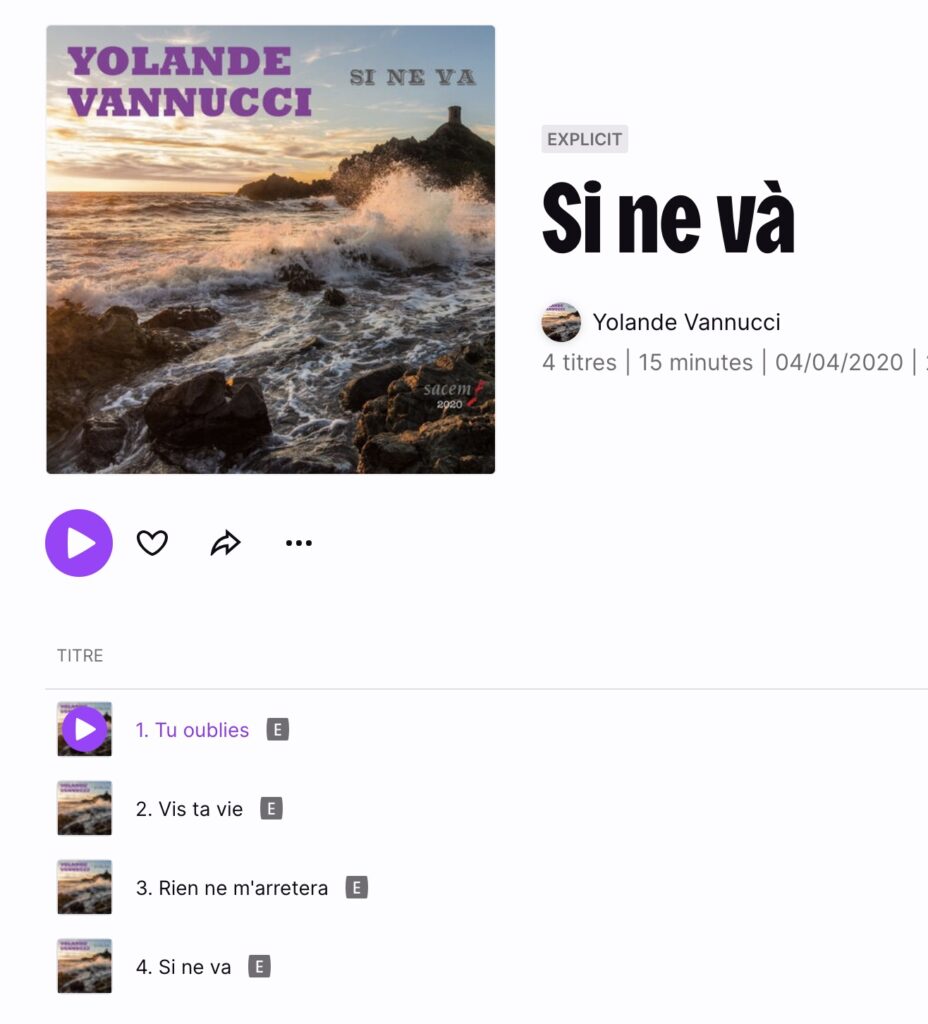Play the album Si ne và
Image resolution: width=928 pixels, height=1024 pixels.
(x=79, y=543)
